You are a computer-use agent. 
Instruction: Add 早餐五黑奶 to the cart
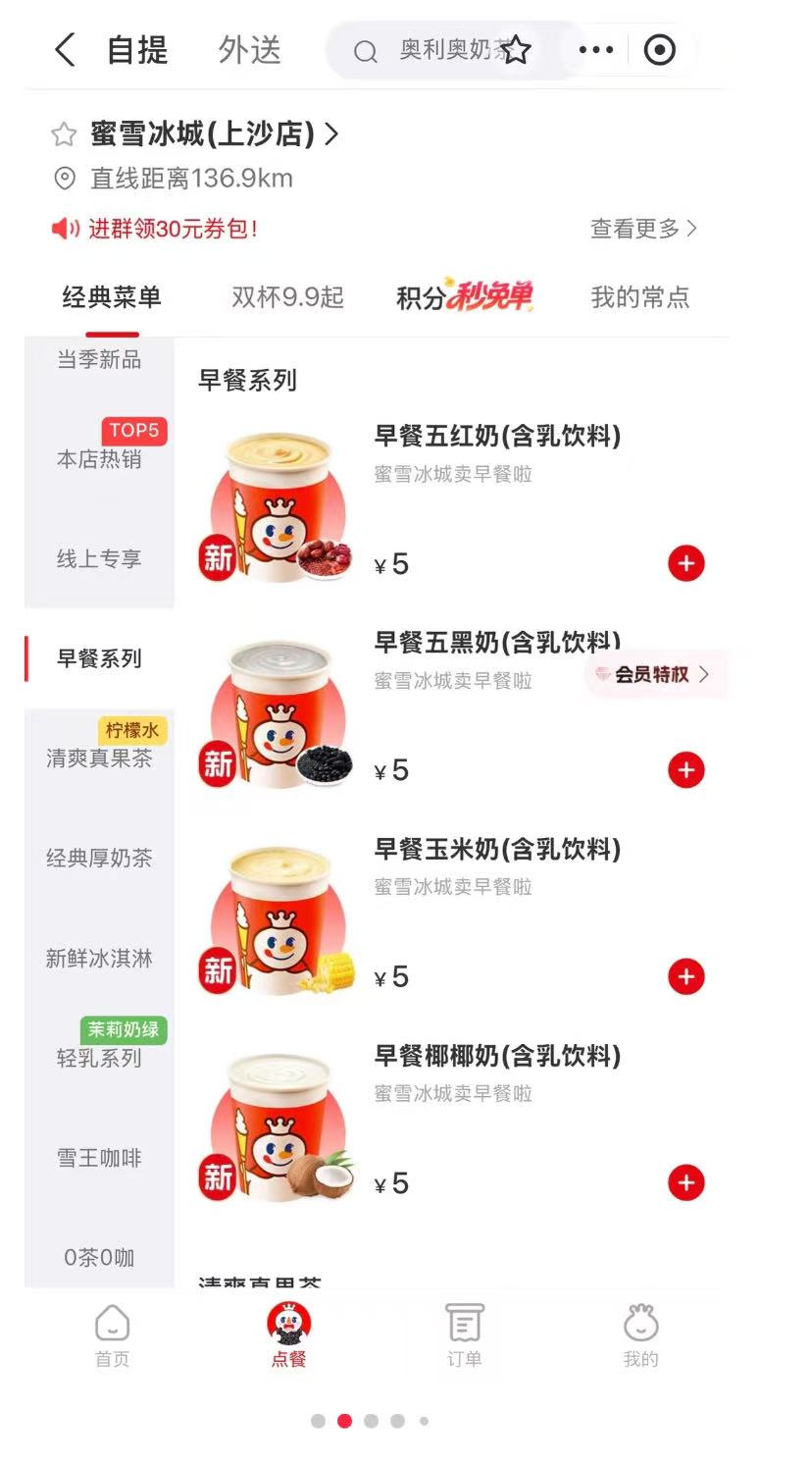point(685,770)
